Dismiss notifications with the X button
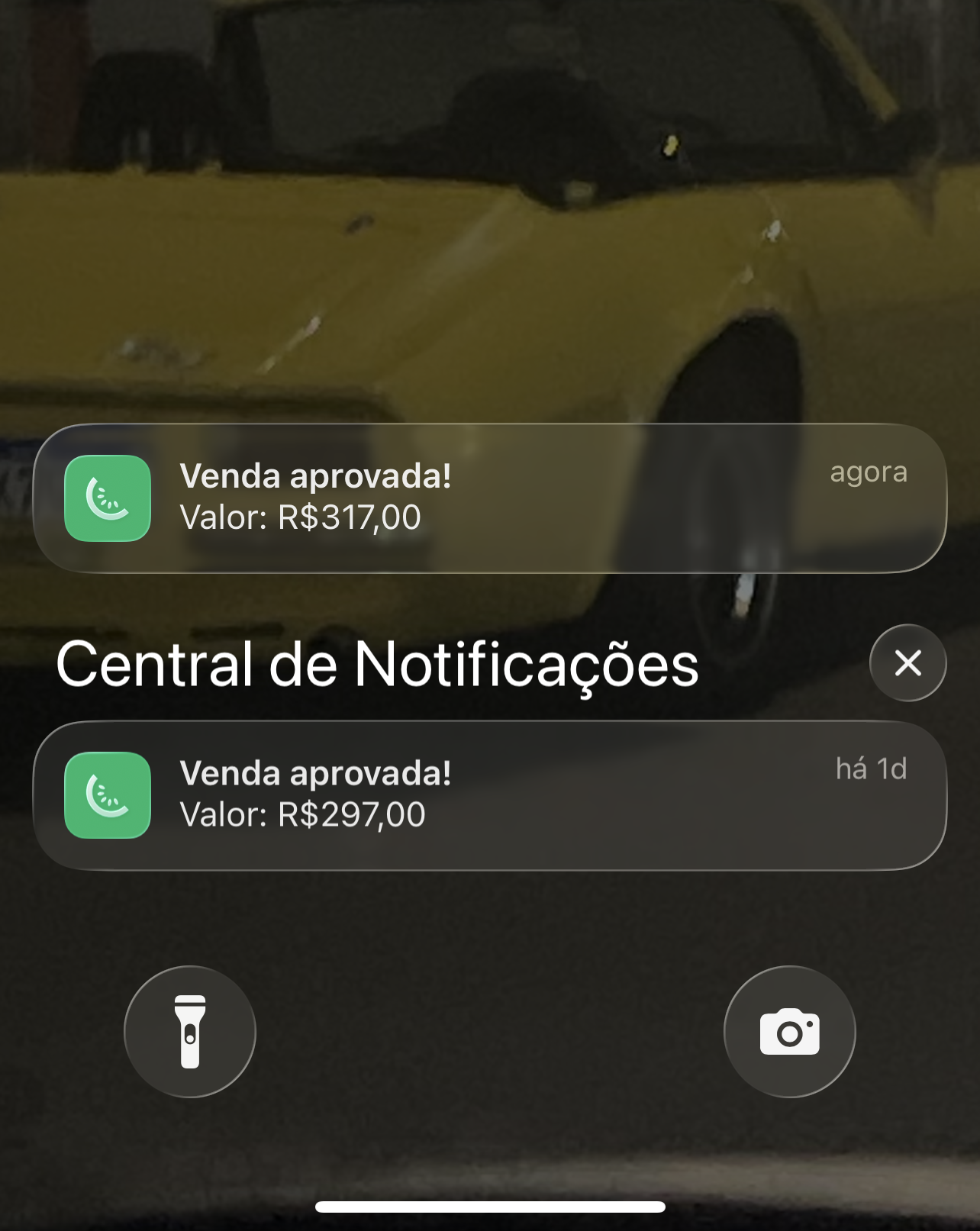 click(907, 663)
